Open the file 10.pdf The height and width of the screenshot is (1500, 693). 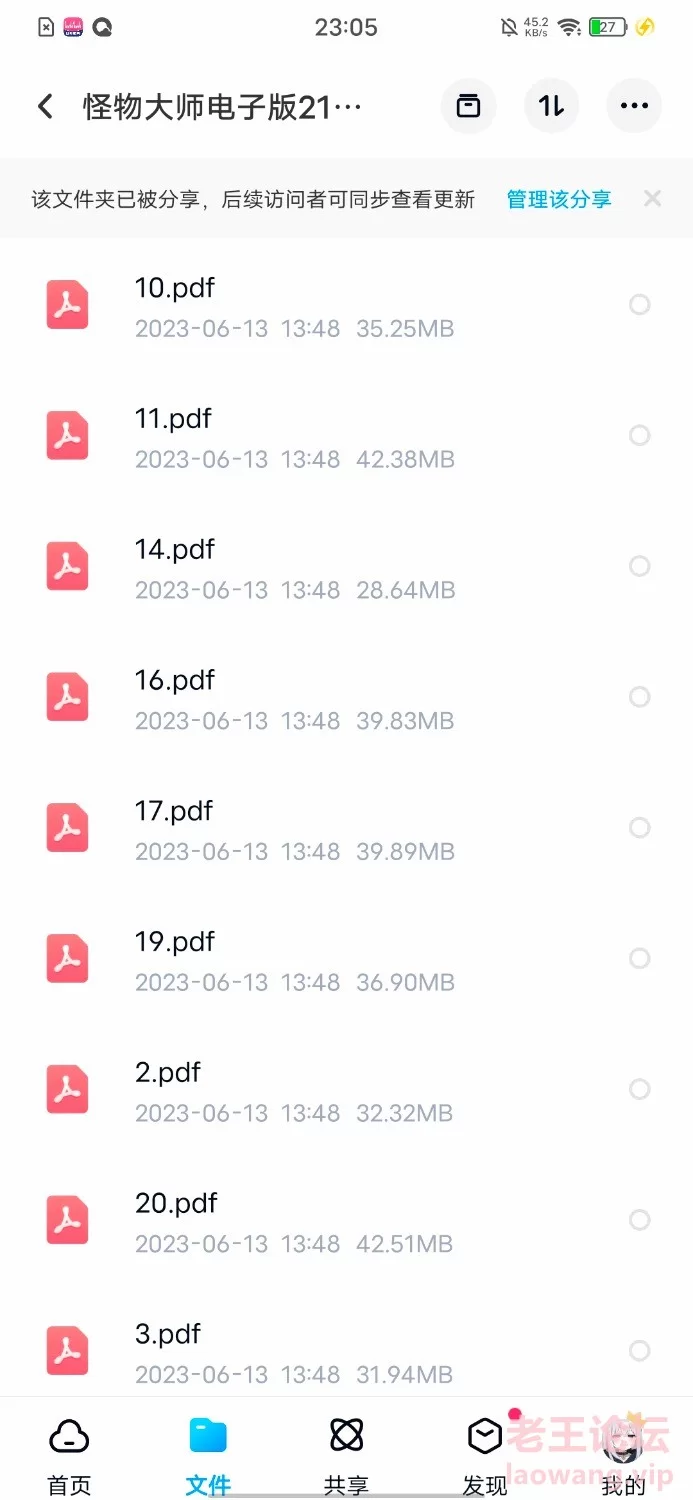tap(346, 305)
